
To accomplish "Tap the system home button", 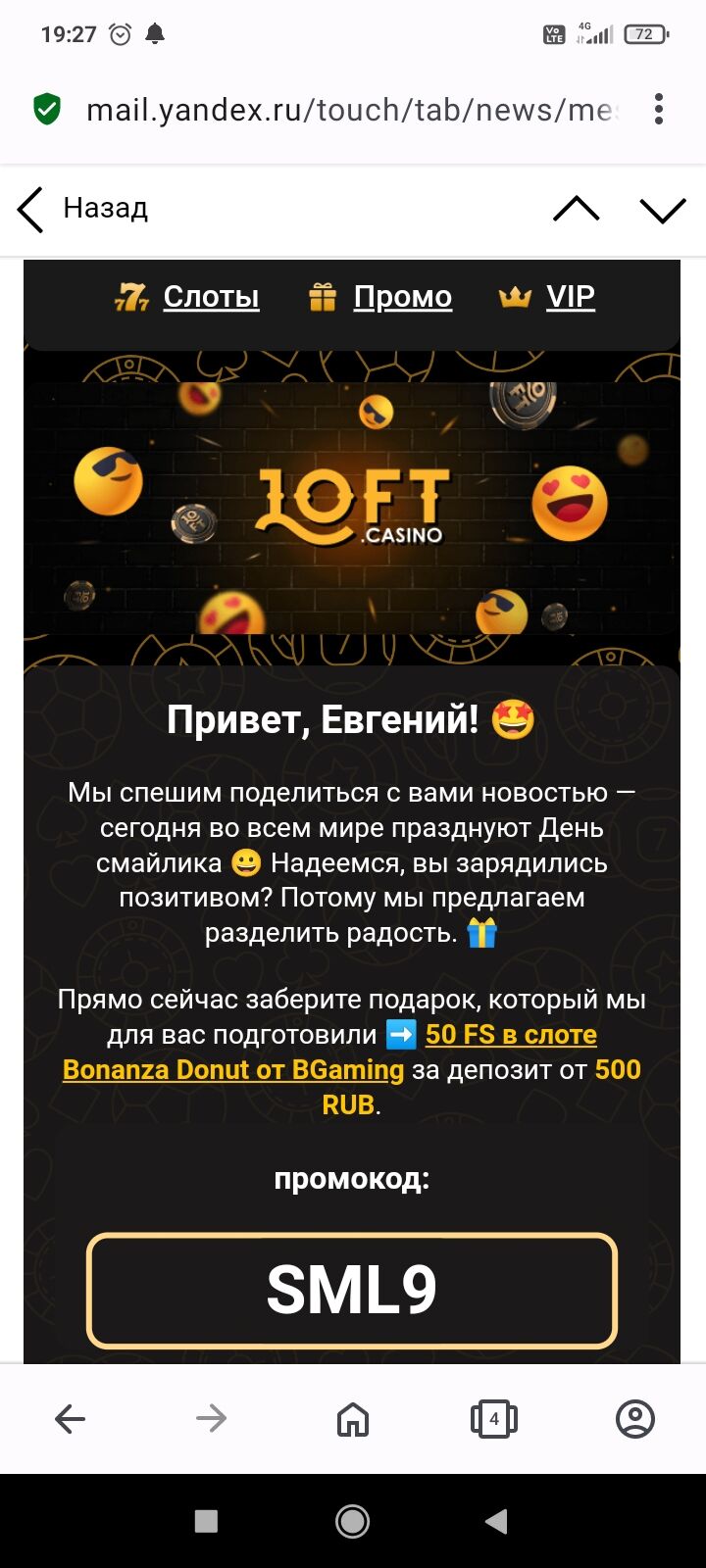I will pyautogui.click(x=353, y=1521).
